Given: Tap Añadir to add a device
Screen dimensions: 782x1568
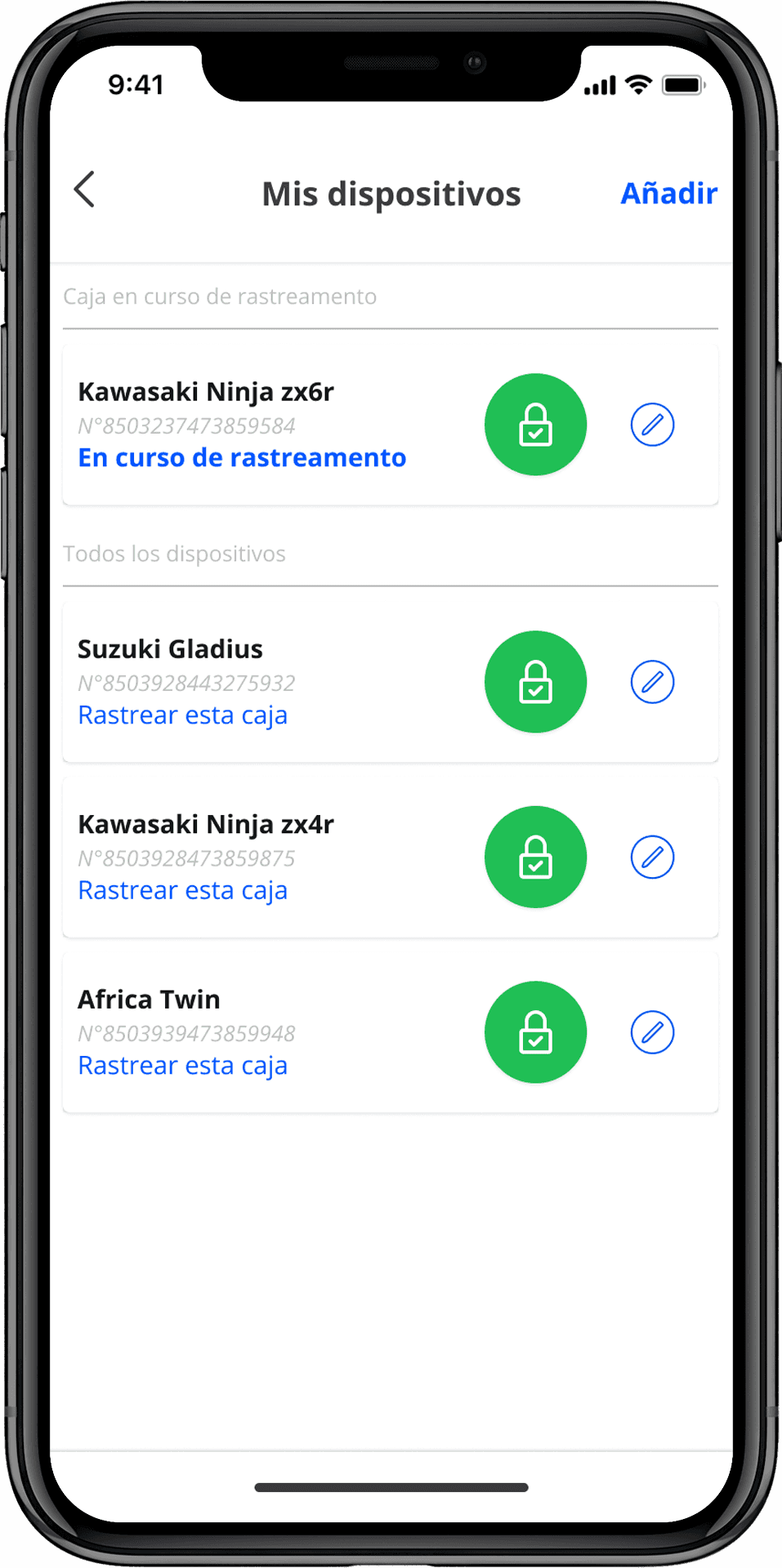Looking at the screenshot, I should (668, 194).
